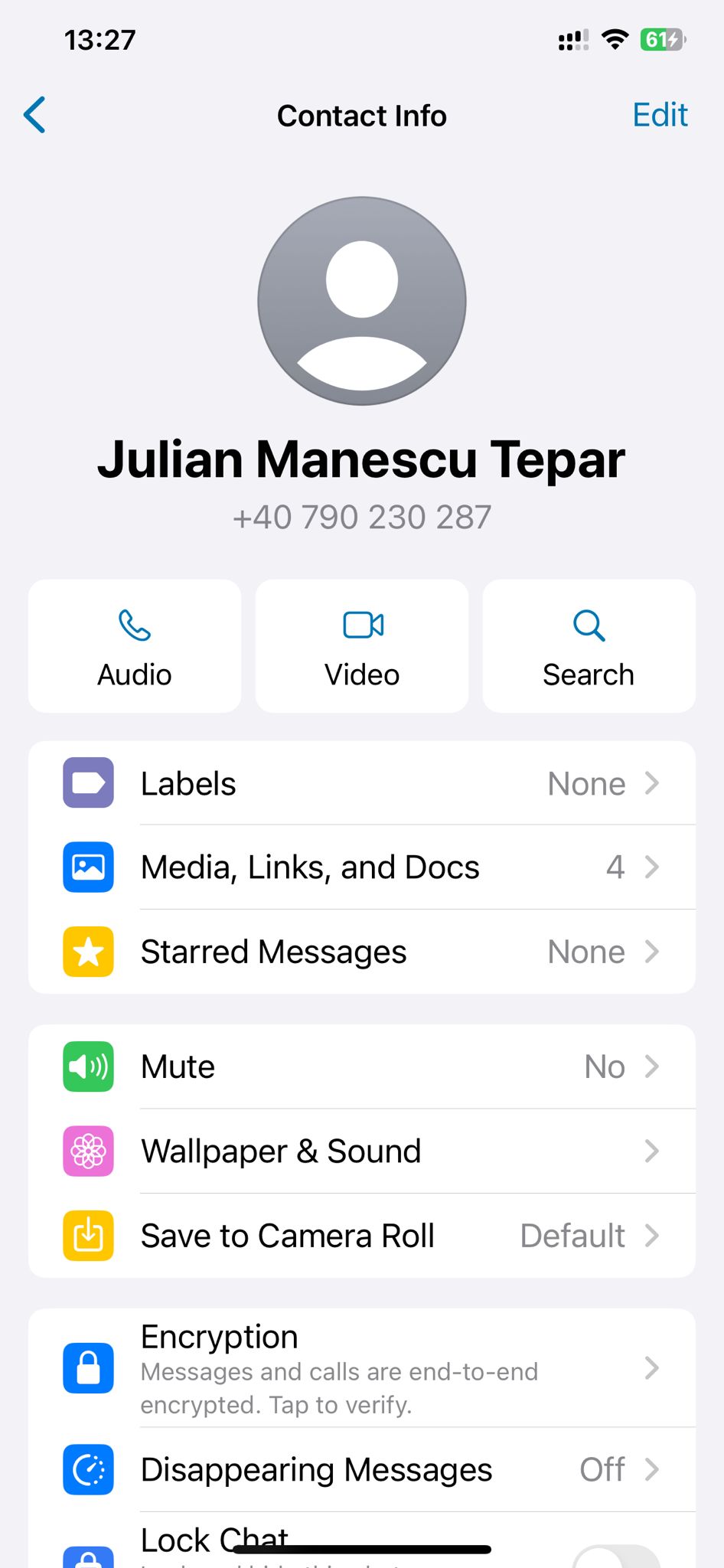Start a video call with Julian
This screenshot has width=724, height=1568.
pyautogui.click(x=362, y=646)
